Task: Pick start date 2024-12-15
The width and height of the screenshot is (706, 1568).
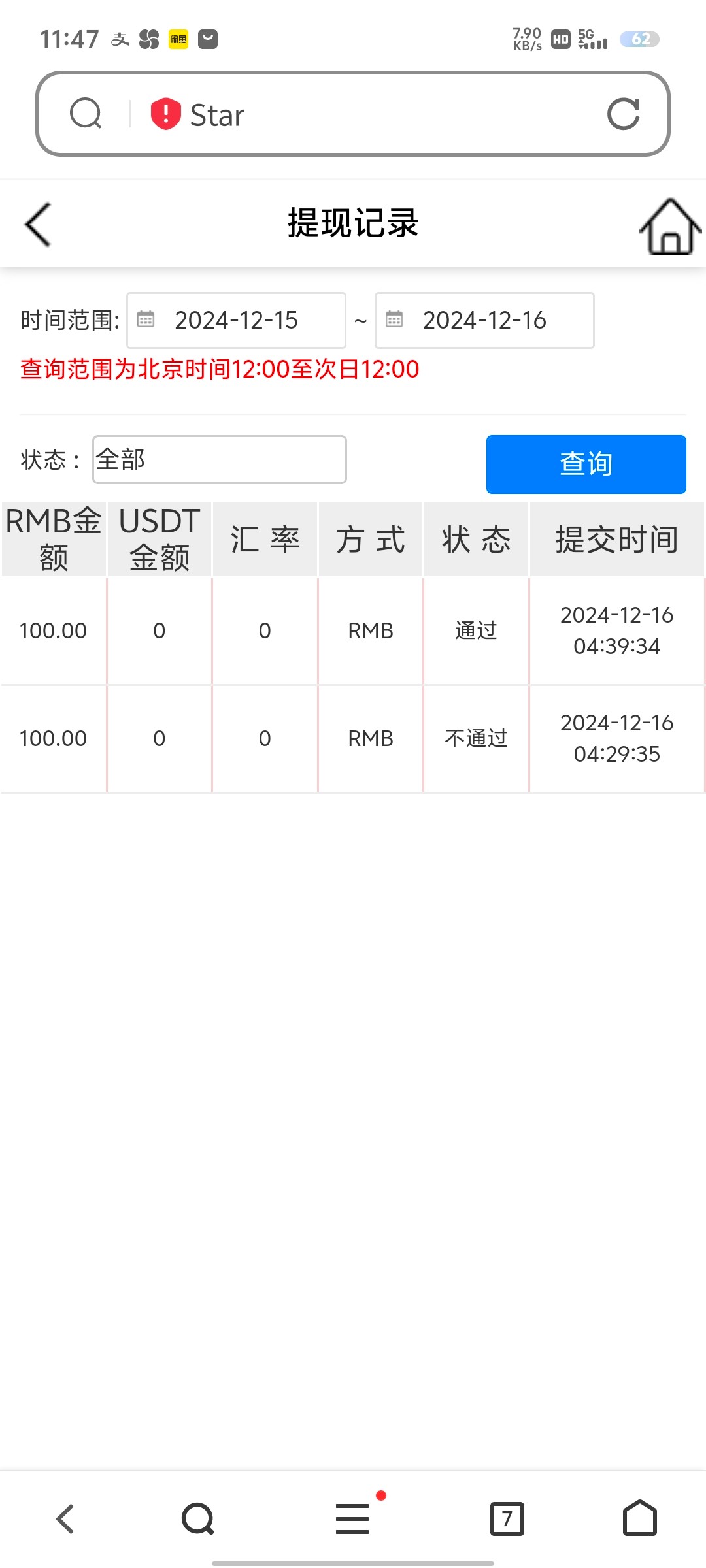Action: click(x=236, y=320)
